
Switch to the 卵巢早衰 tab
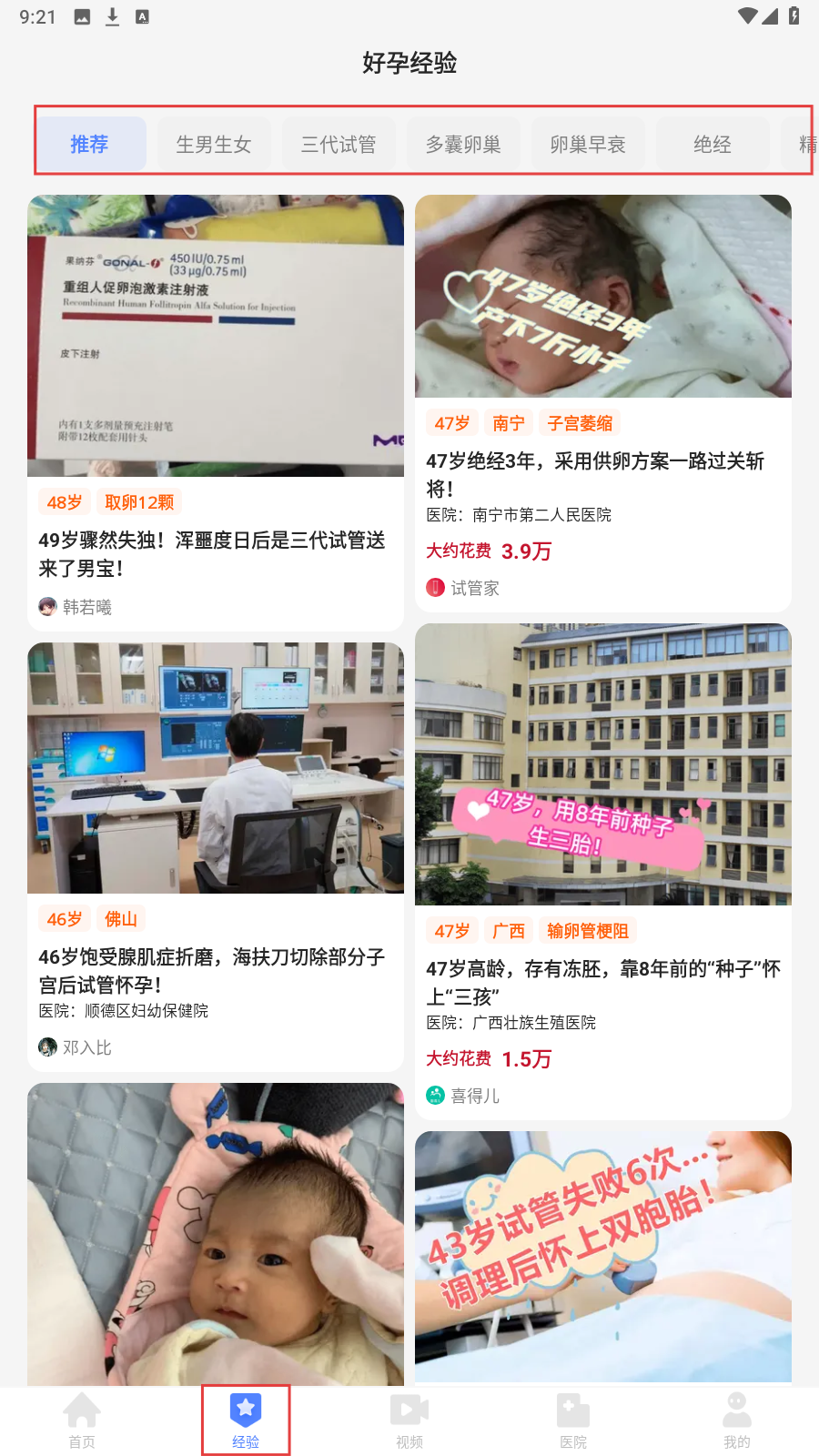[588, 144]
